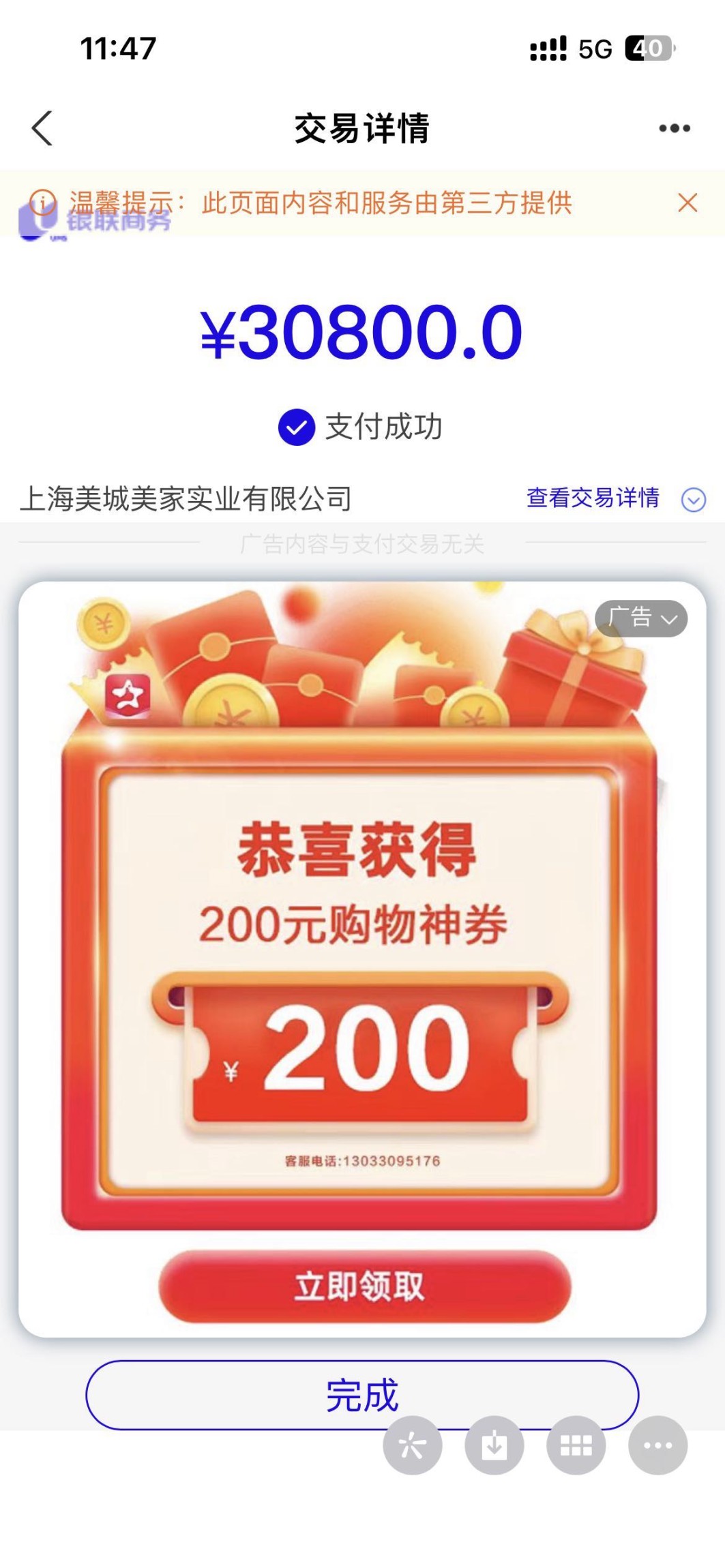Viewport: 725px width, 1568px height.
Task: Open the floating three-dot more button
Action: 657,1445
